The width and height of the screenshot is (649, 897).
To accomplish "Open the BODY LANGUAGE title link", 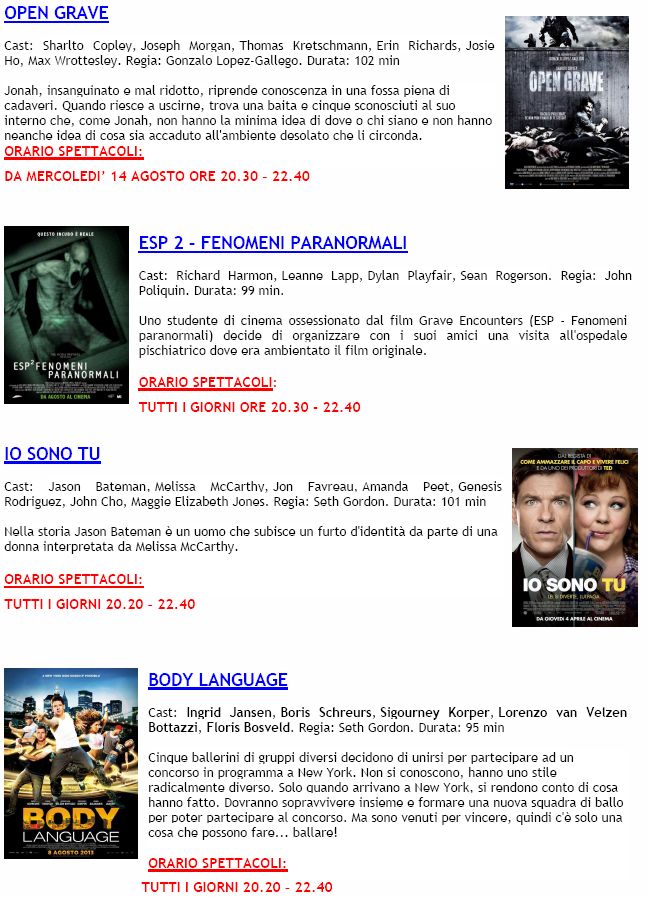I will point(217,680).
